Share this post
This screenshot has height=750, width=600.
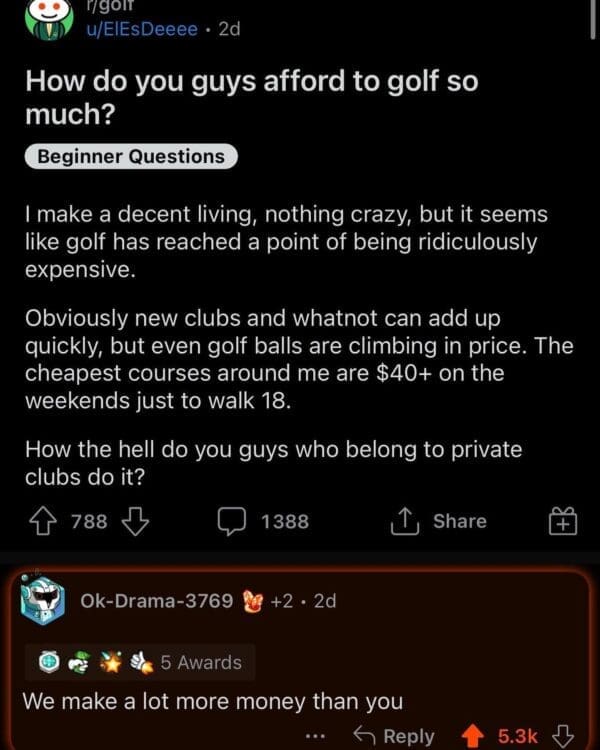(439, 521)
